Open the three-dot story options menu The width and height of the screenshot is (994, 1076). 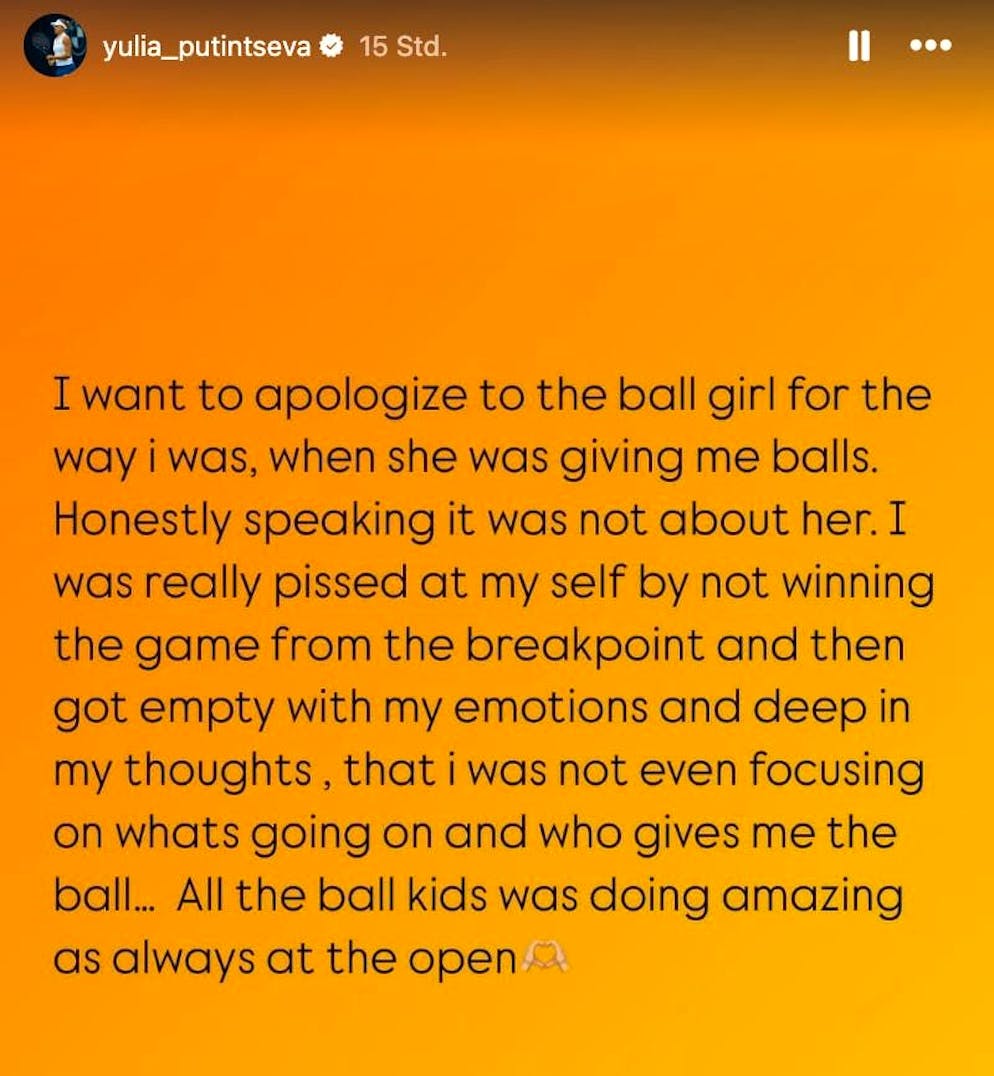(x=930, y=46)
